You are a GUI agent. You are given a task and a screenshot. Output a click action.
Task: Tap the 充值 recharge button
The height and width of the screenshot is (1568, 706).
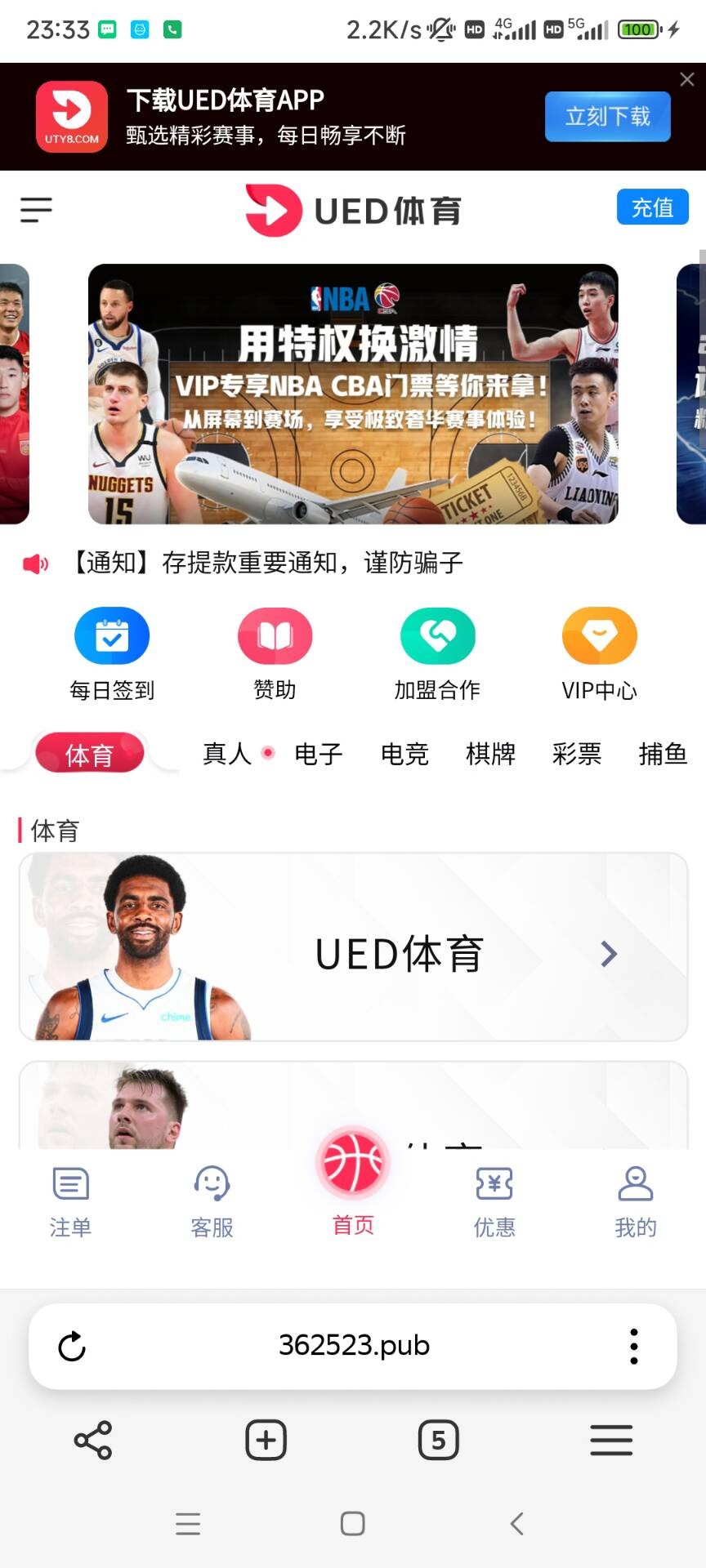[652, 207]
